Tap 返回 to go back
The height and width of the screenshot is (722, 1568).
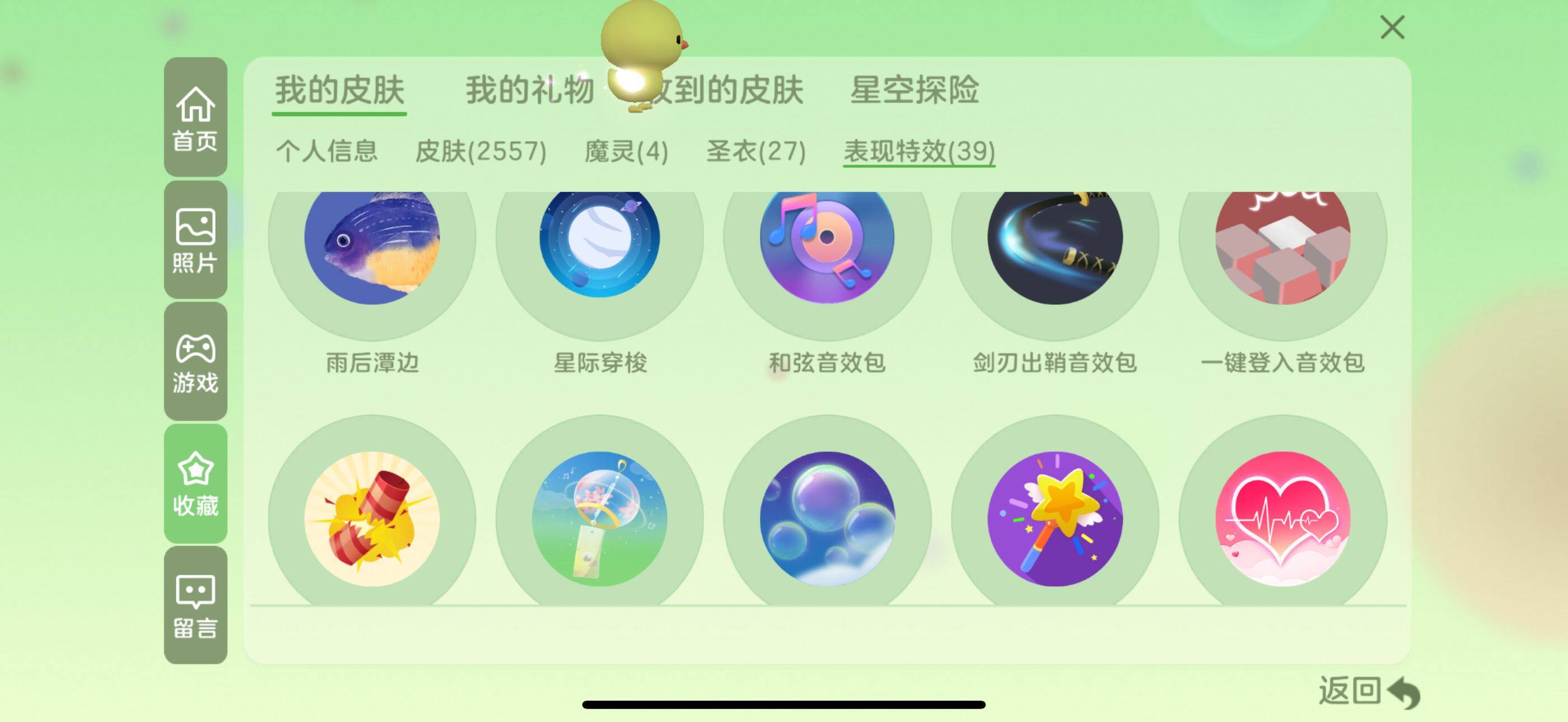pos(1368,692)
